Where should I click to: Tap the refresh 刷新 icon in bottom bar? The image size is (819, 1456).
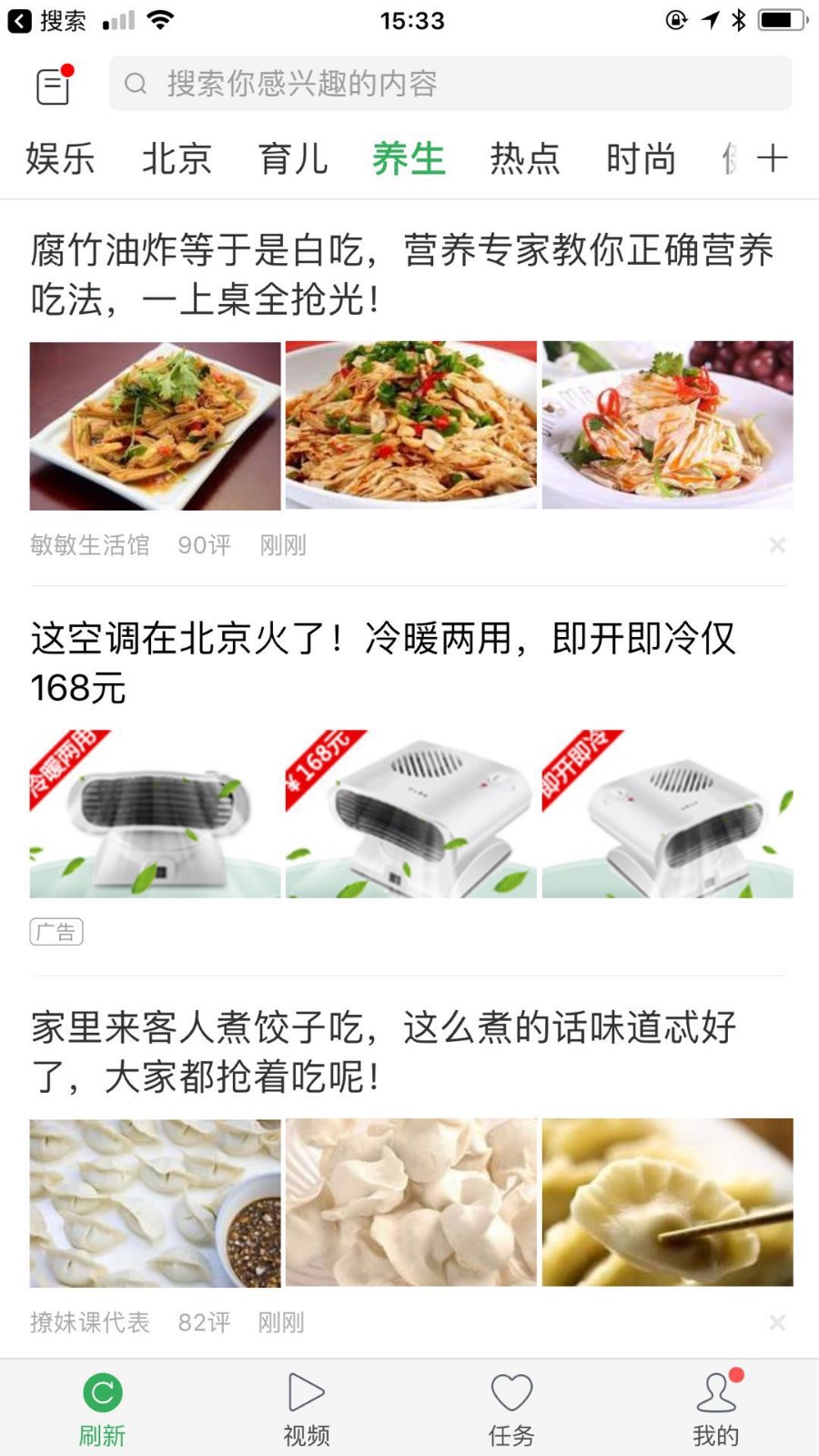tap(102, 1392)
